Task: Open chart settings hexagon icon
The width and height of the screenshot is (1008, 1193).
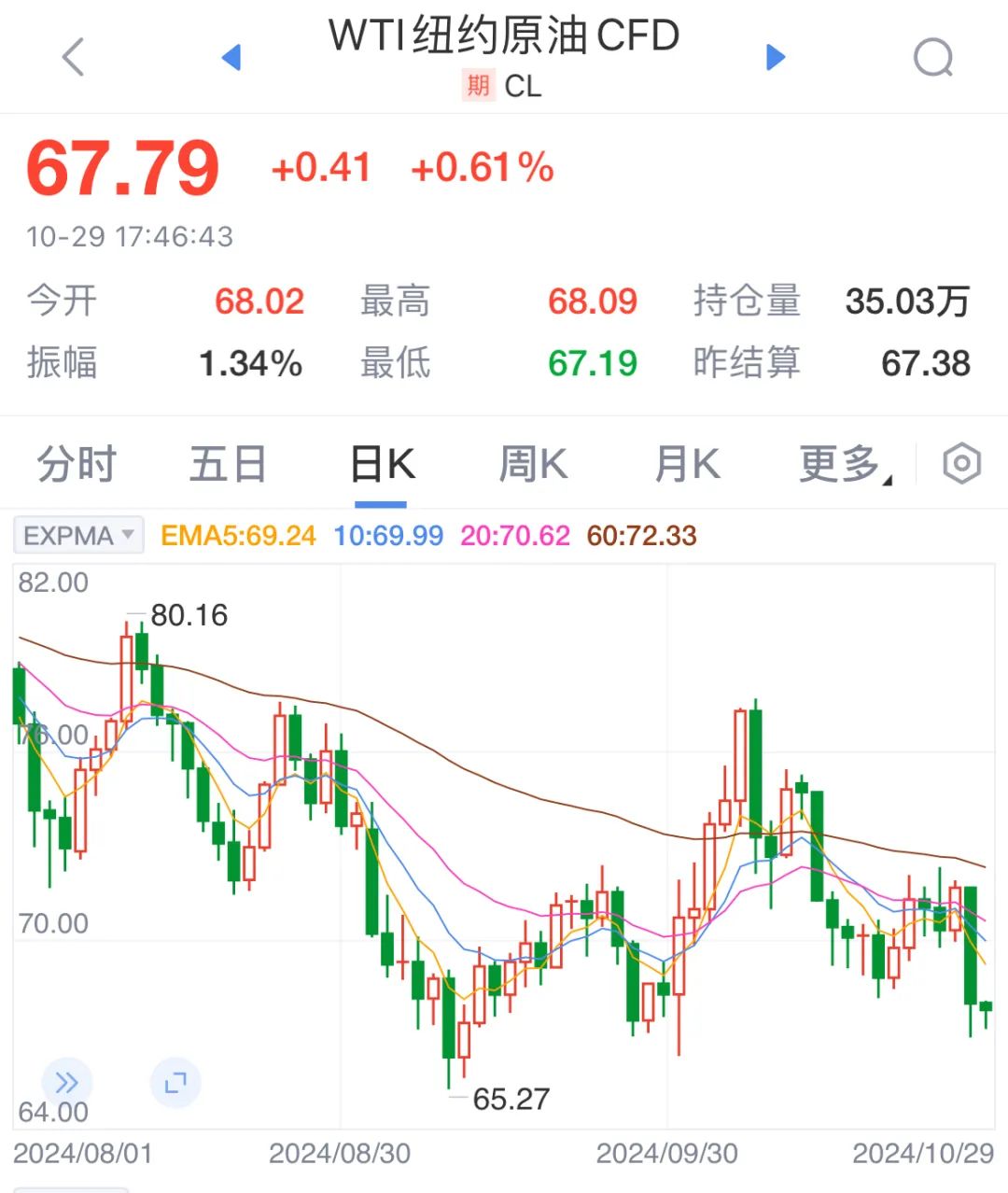Action: [x=961, y=464]
